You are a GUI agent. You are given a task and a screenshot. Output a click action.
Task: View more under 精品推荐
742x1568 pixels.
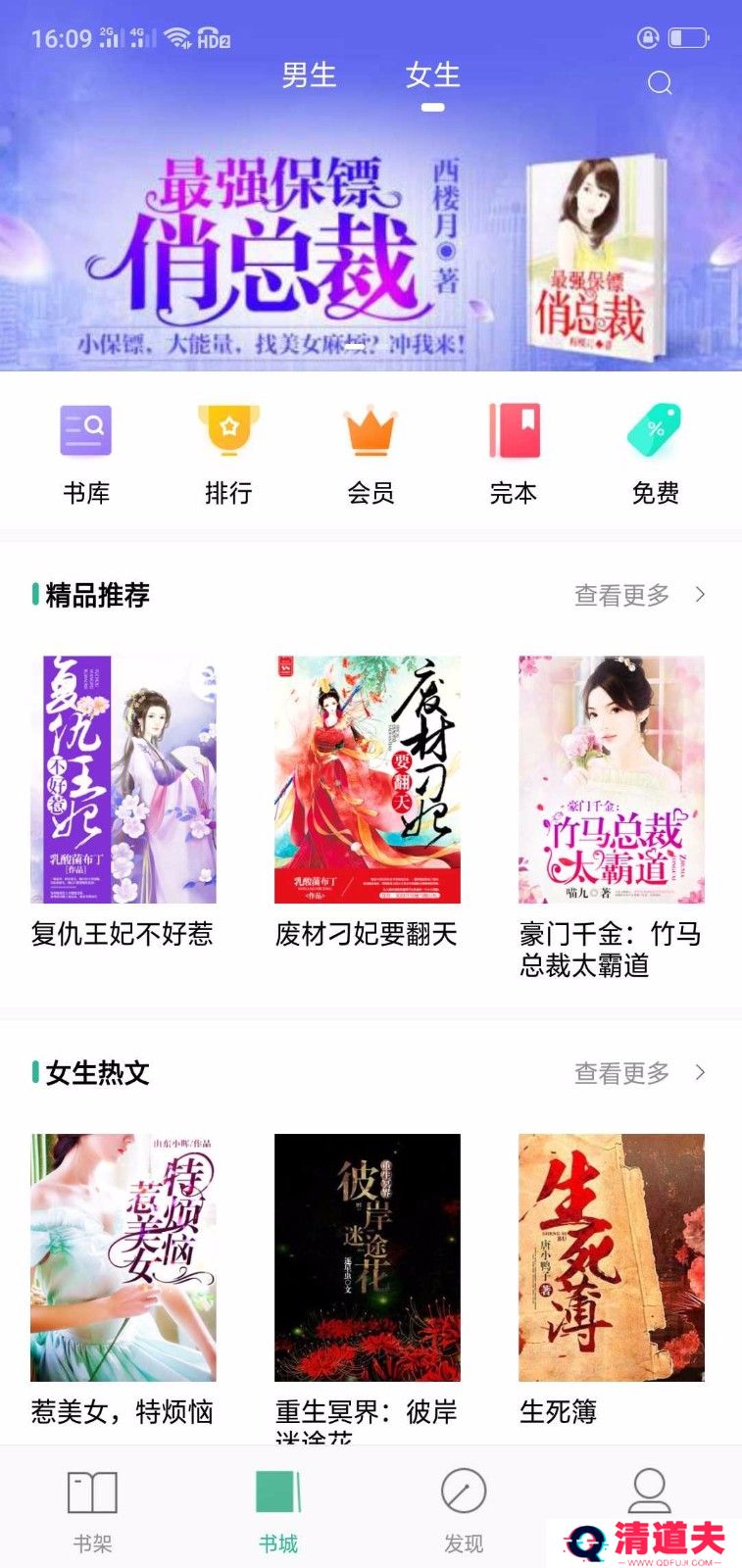639,595
